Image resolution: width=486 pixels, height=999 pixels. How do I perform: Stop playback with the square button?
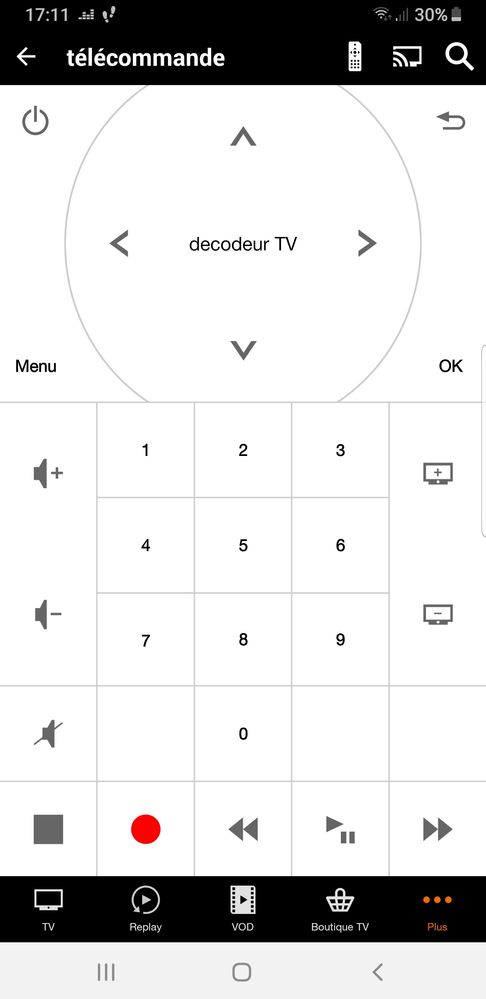coord(48,829)
